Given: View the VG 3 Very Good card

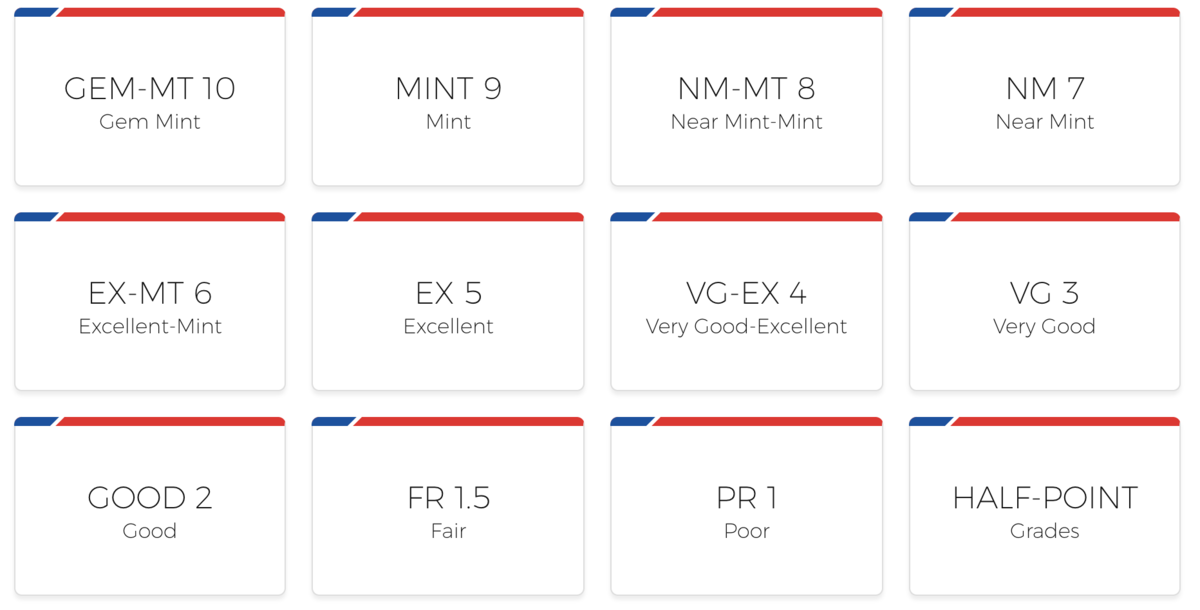Looking at the screenshot, I should [1044, 305].
